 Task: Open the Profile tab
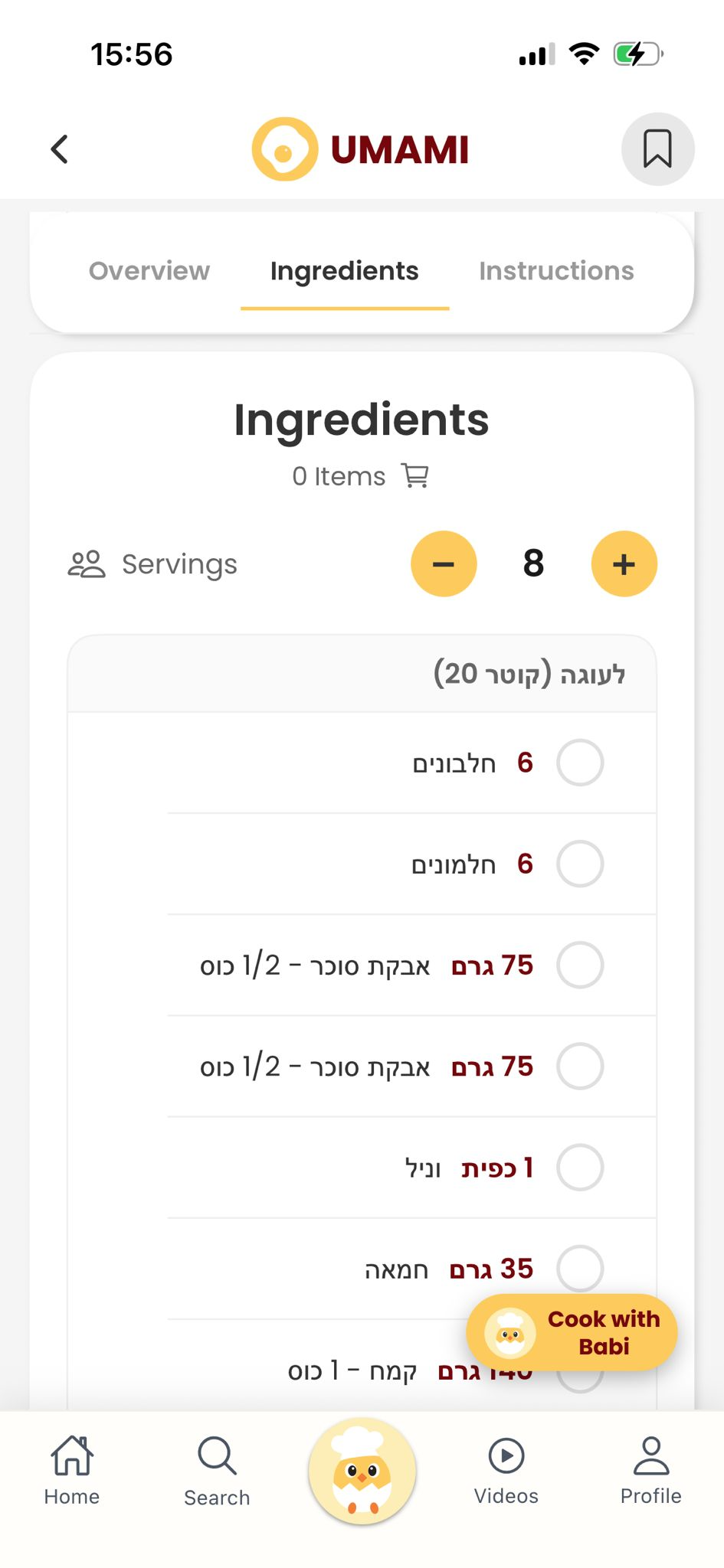(650, 1470)
